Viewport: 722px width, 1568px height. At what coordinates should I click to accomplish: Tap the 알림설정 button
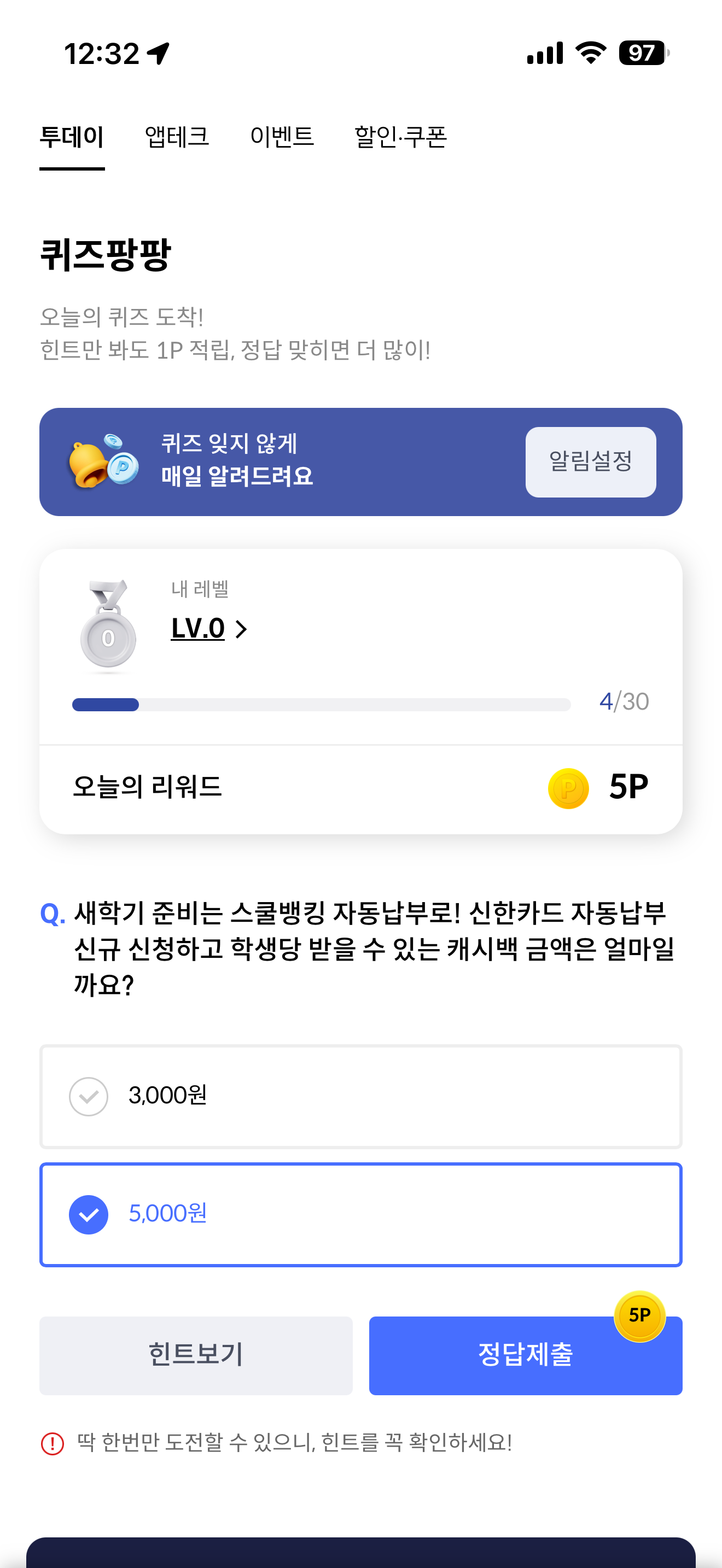pyautogui.click(x=591, y=461)
